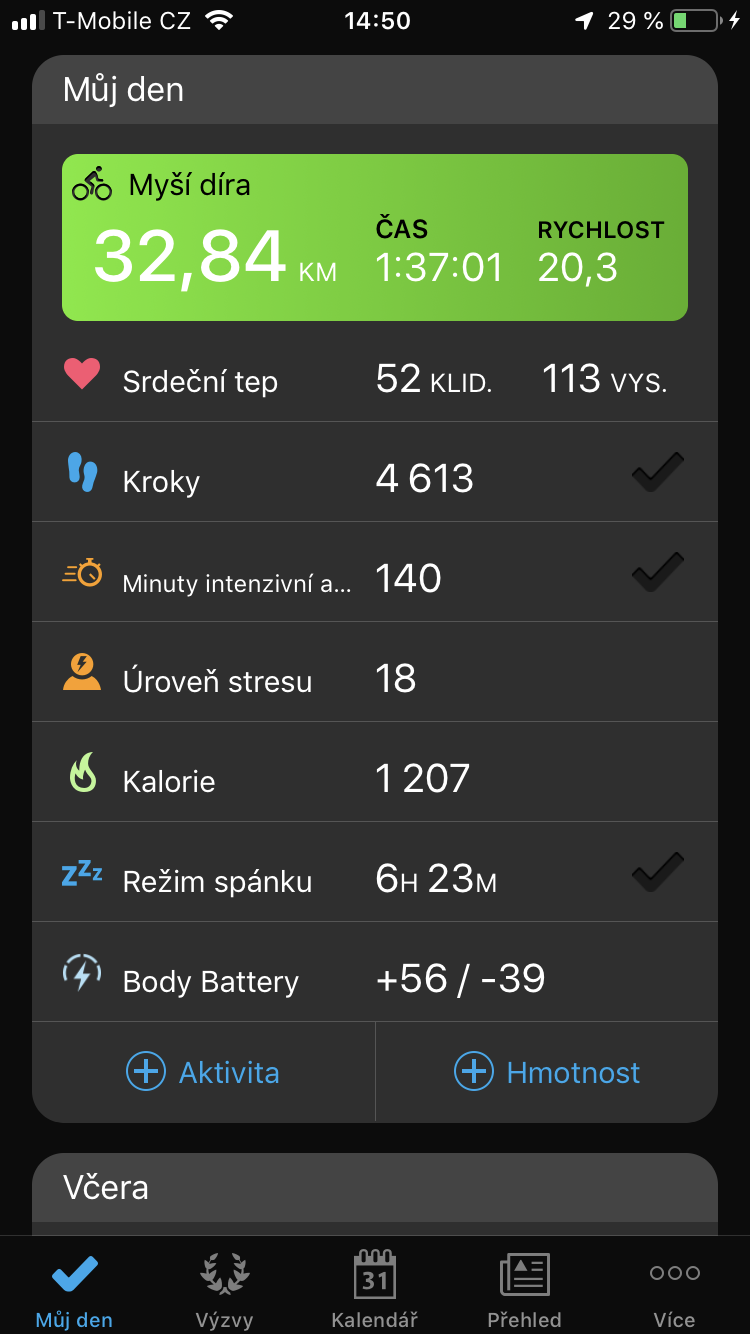Viewport: 750px width, 1334px height.
Task: View Kroky steps details
Action: (x=375, y=472)
